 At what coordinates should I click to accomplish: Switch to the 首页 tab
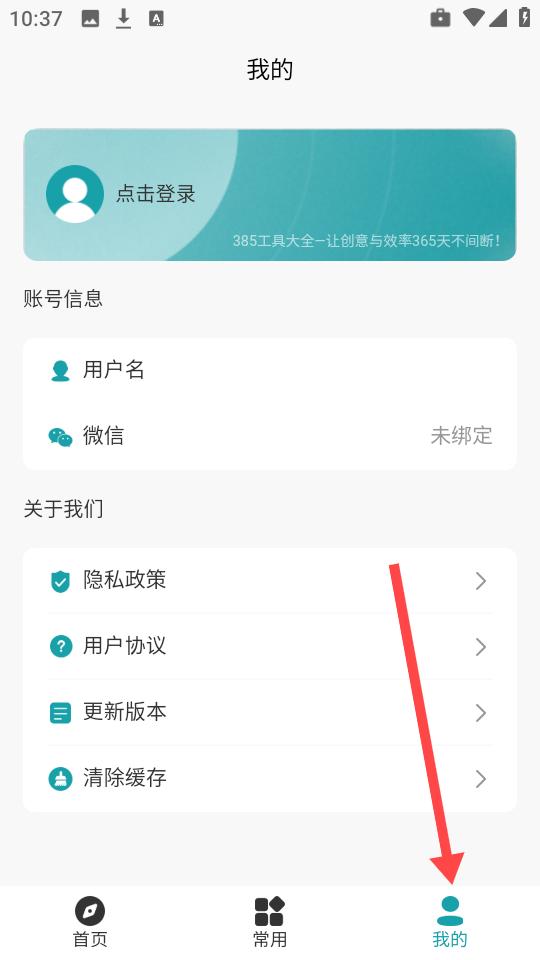90,922
